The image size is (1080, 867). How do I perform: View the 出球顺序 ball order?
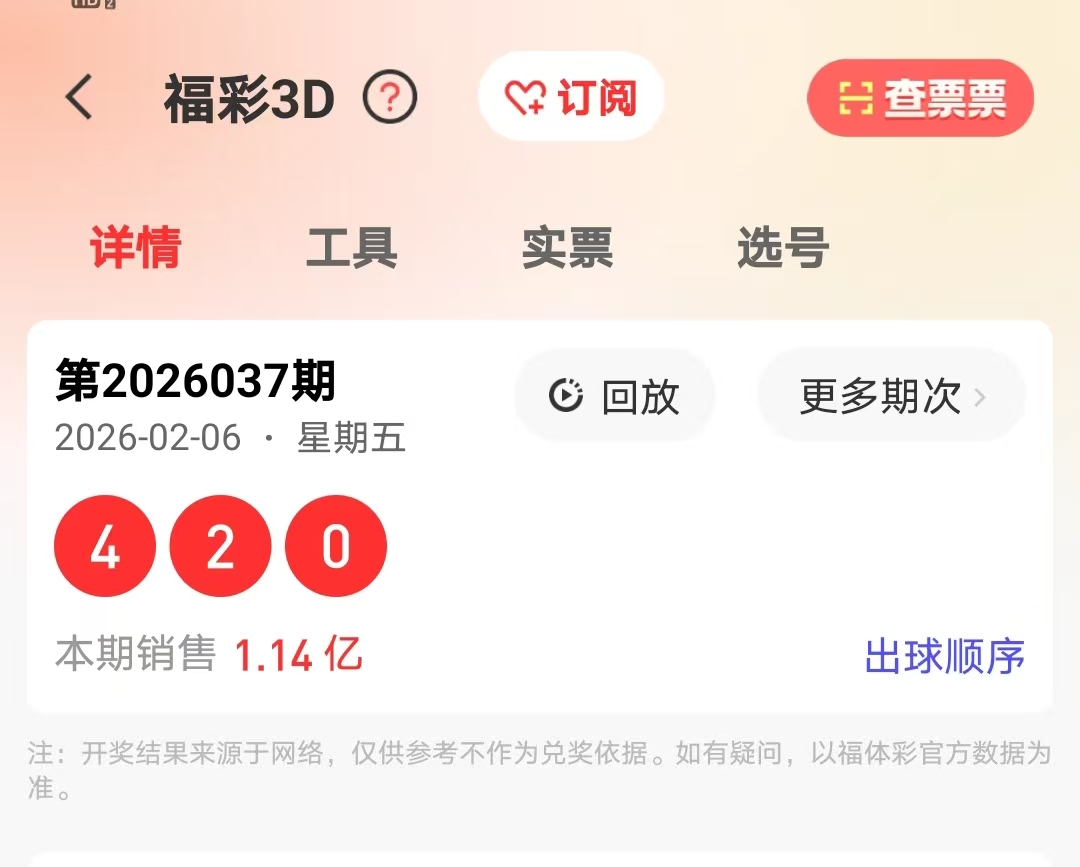pyautogui.click(x=945, y=656)
